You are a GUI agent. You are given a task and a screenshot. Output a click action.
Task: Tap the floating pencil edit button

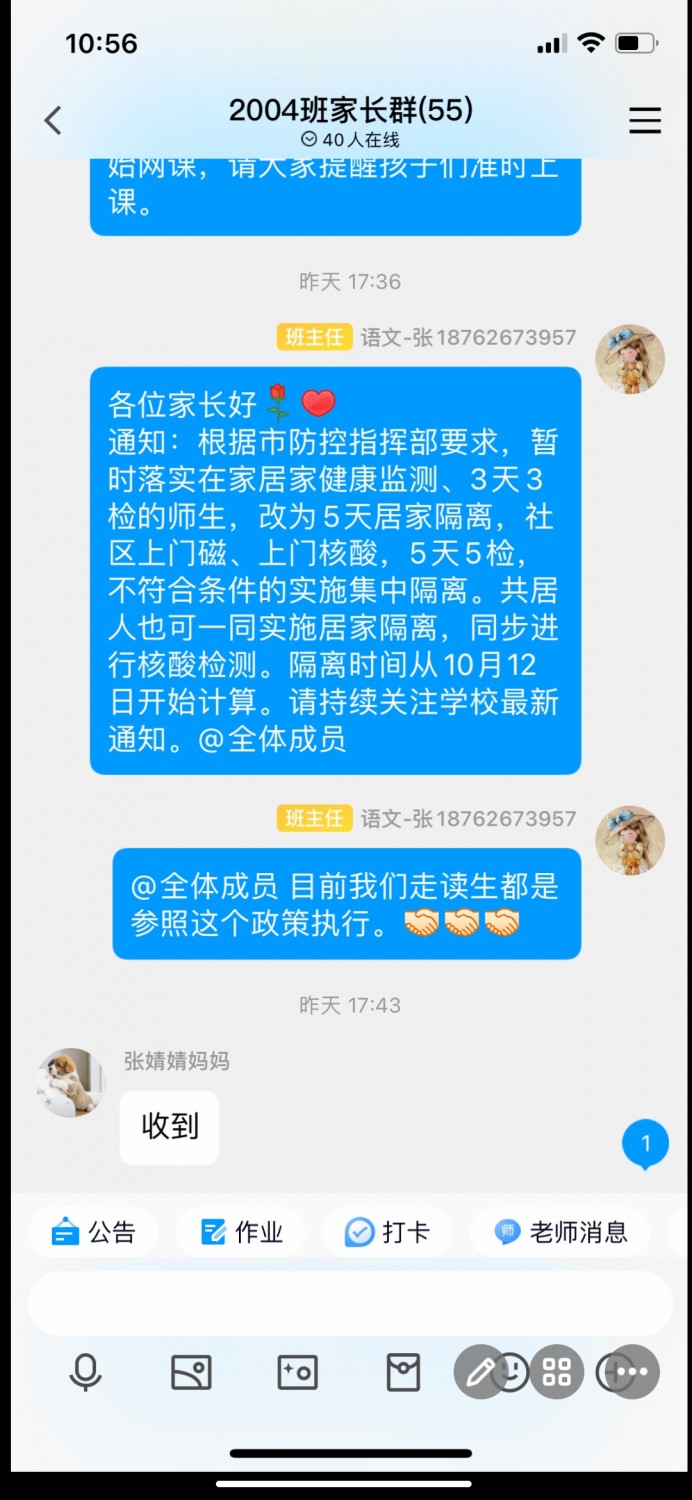pyautogui.click(x=480, y=1373)
